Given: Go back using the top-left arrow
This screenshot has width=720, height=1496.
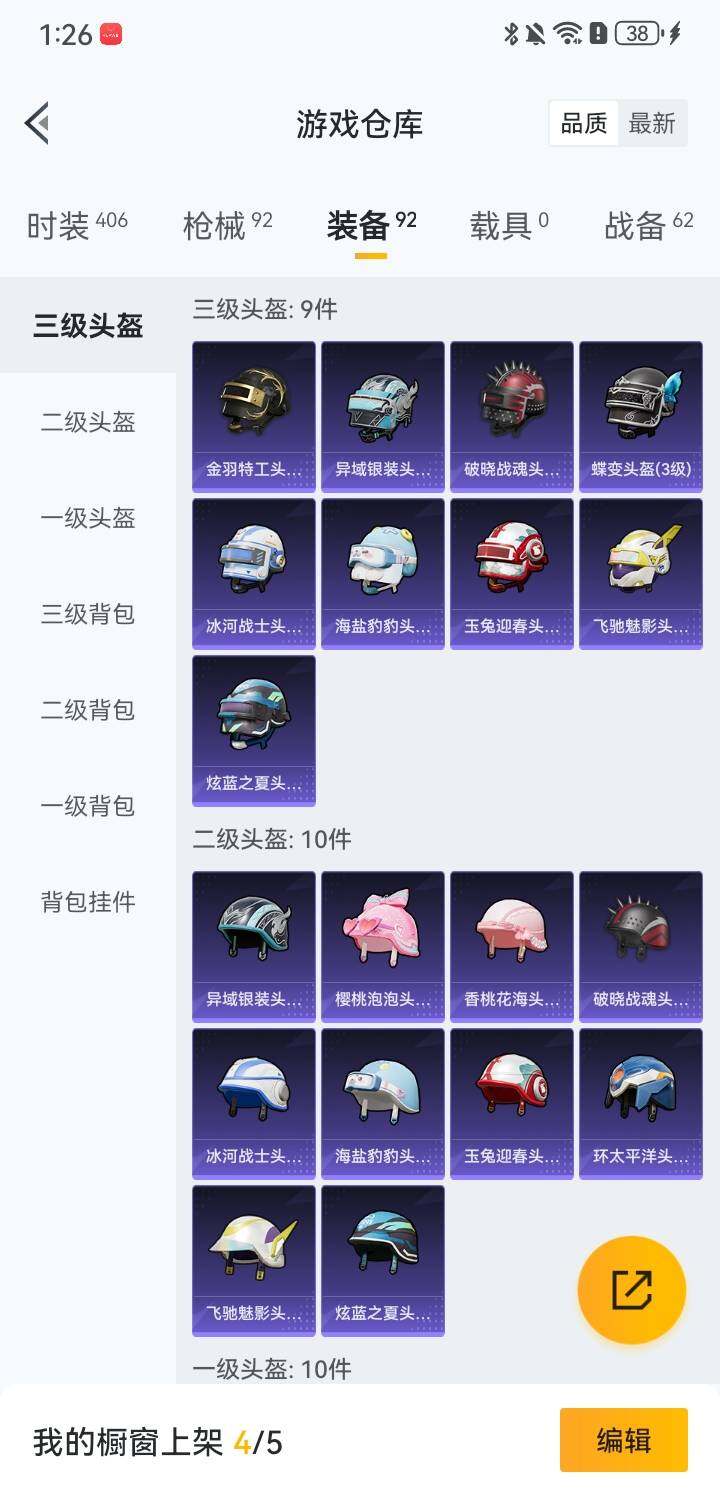Looking at the screenshot, I should (x=37, y=124).
